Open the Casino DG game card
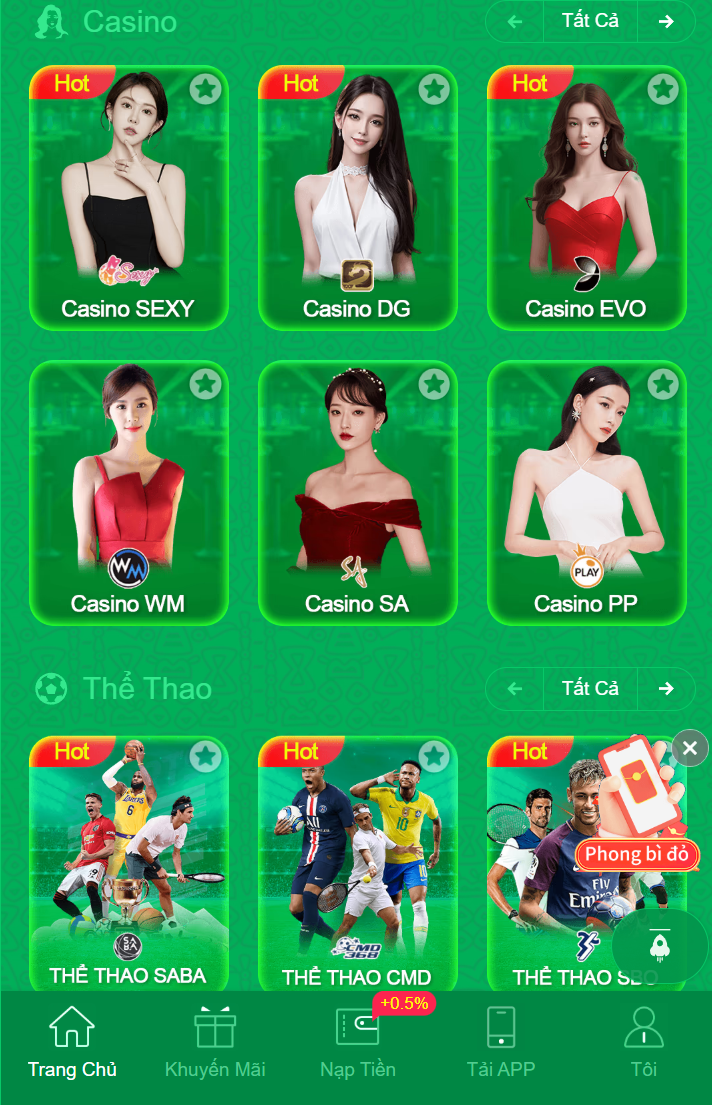Viewport: 712px width, 1105px height. pos(357,200)
